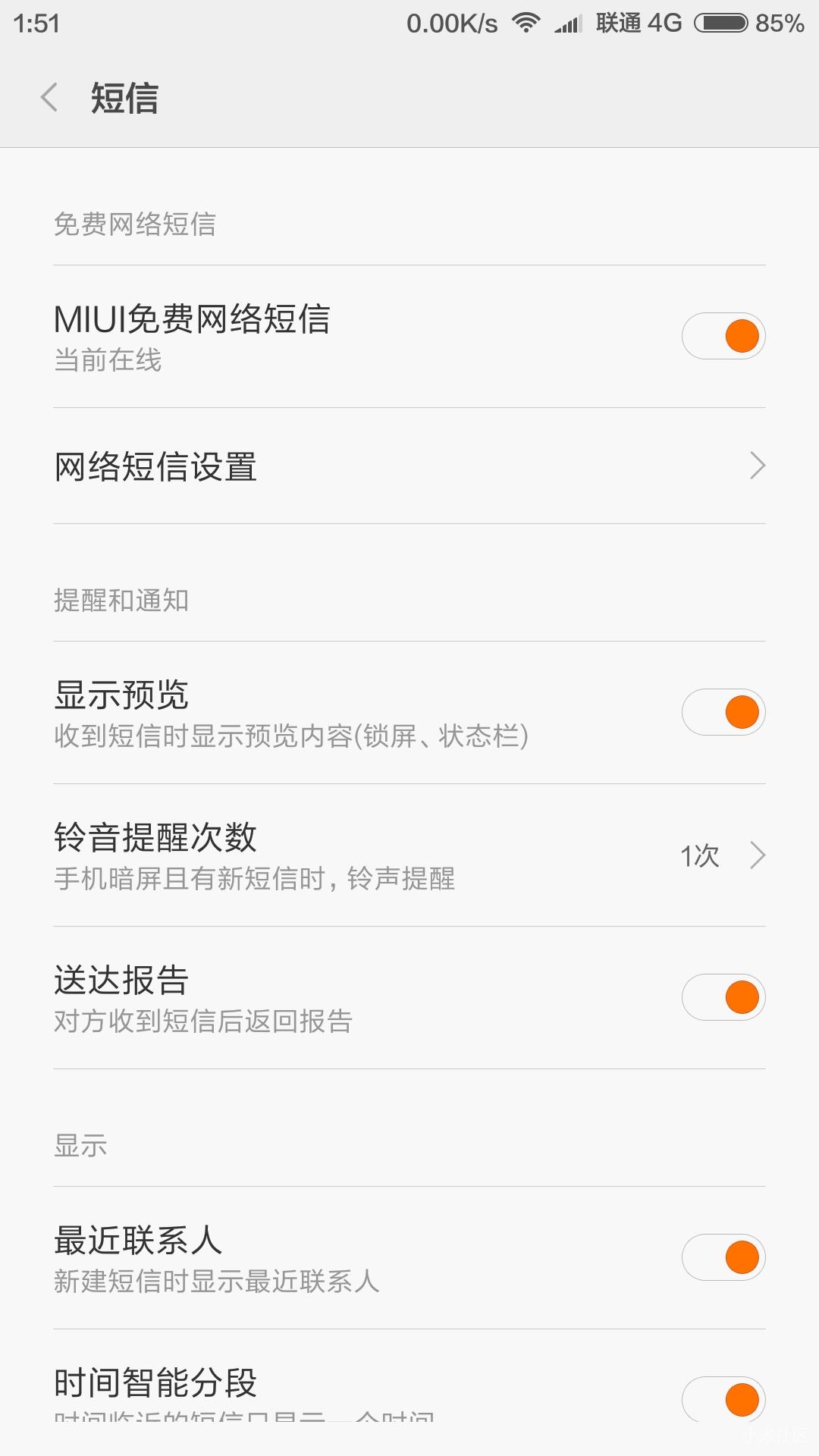Open 铃音提醒次数 setting

pyautogui.click(x=409, y=855)
